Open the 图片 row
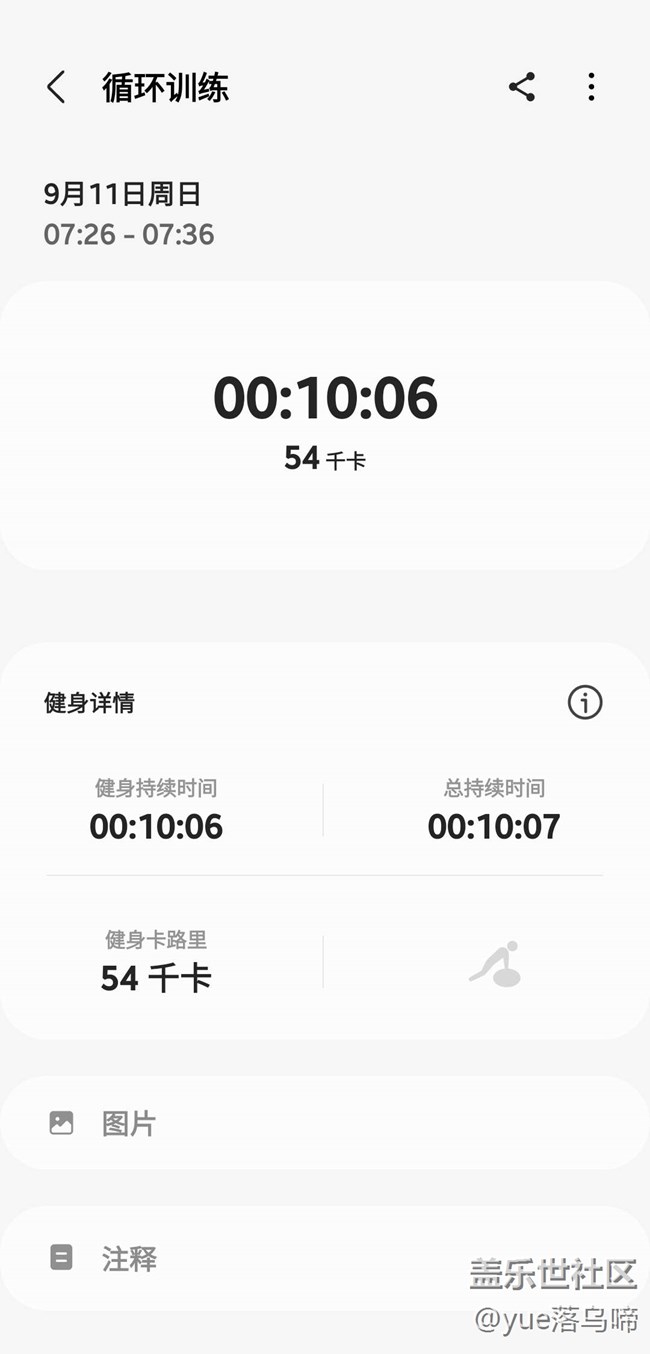Image resolution: width=650 pixels, height=1354 pixels. pos(325,1123)
